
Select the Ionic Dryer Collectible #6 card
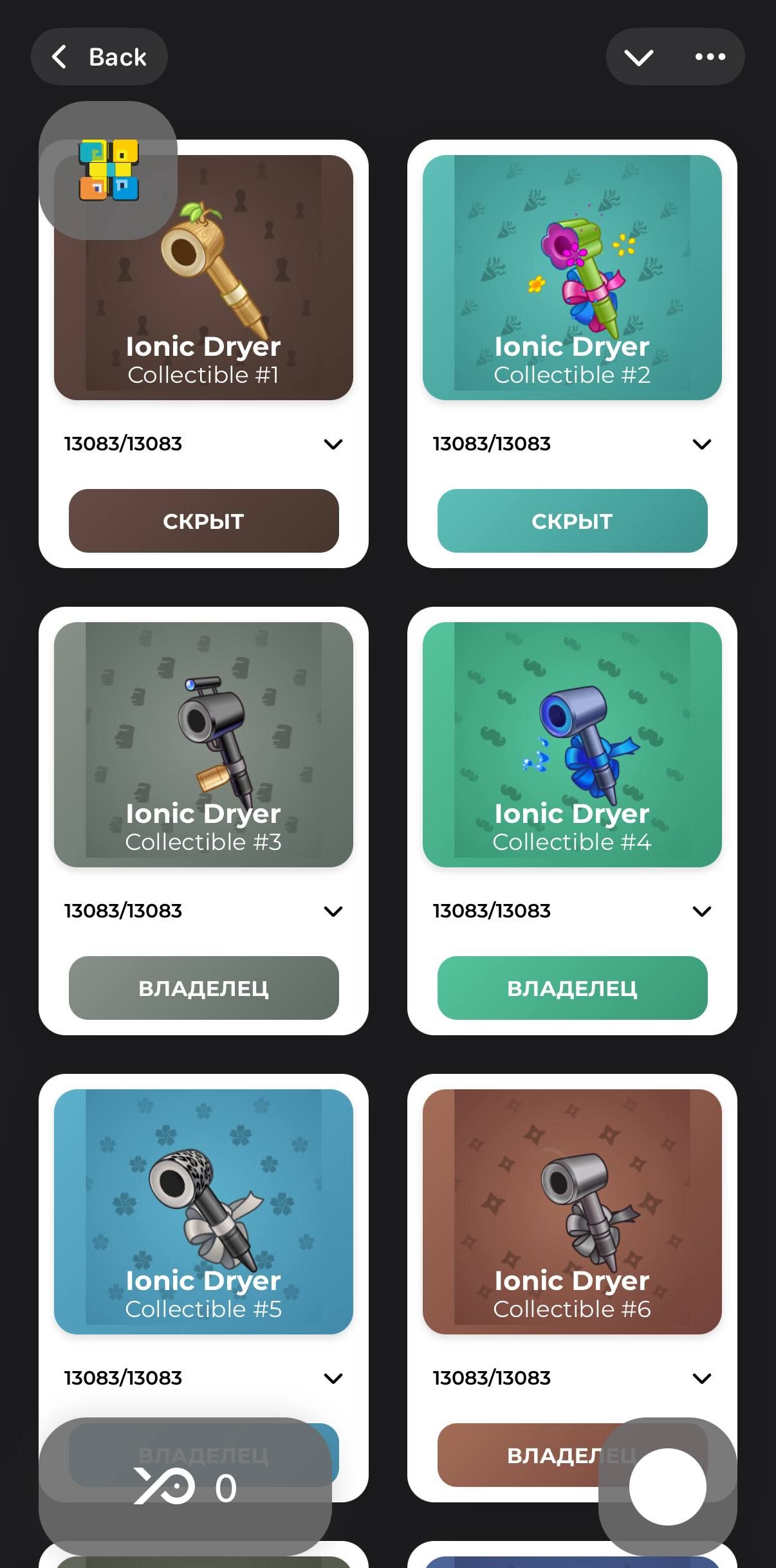point(572,1295)
